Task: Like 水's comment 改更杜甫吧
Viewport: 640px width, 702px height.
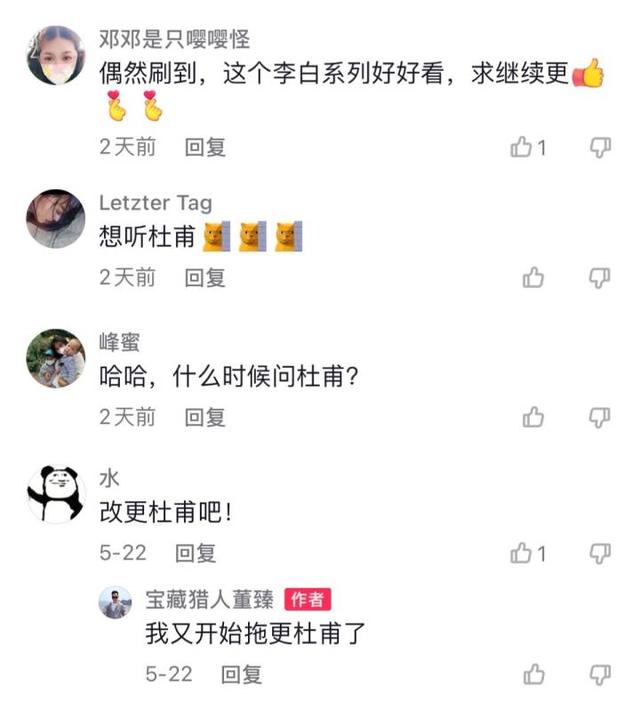Action: pyautogui.click(x=522, y=553)
